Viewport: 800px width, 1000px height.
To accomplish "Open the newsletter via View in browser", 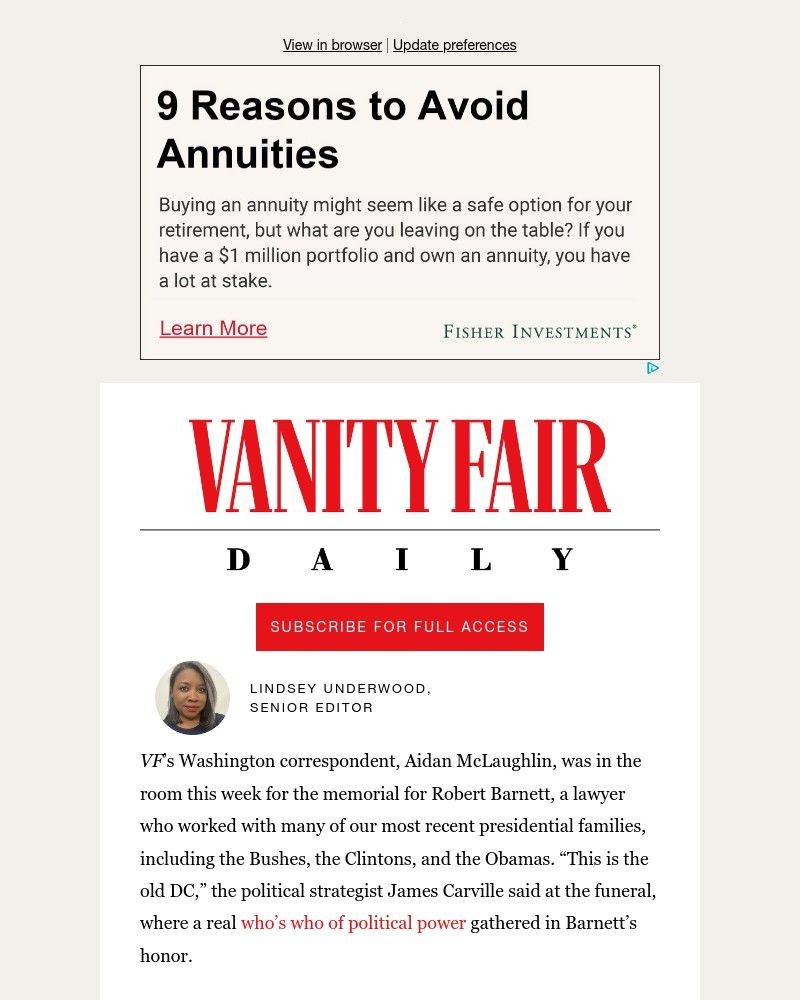I will [332, 45].
